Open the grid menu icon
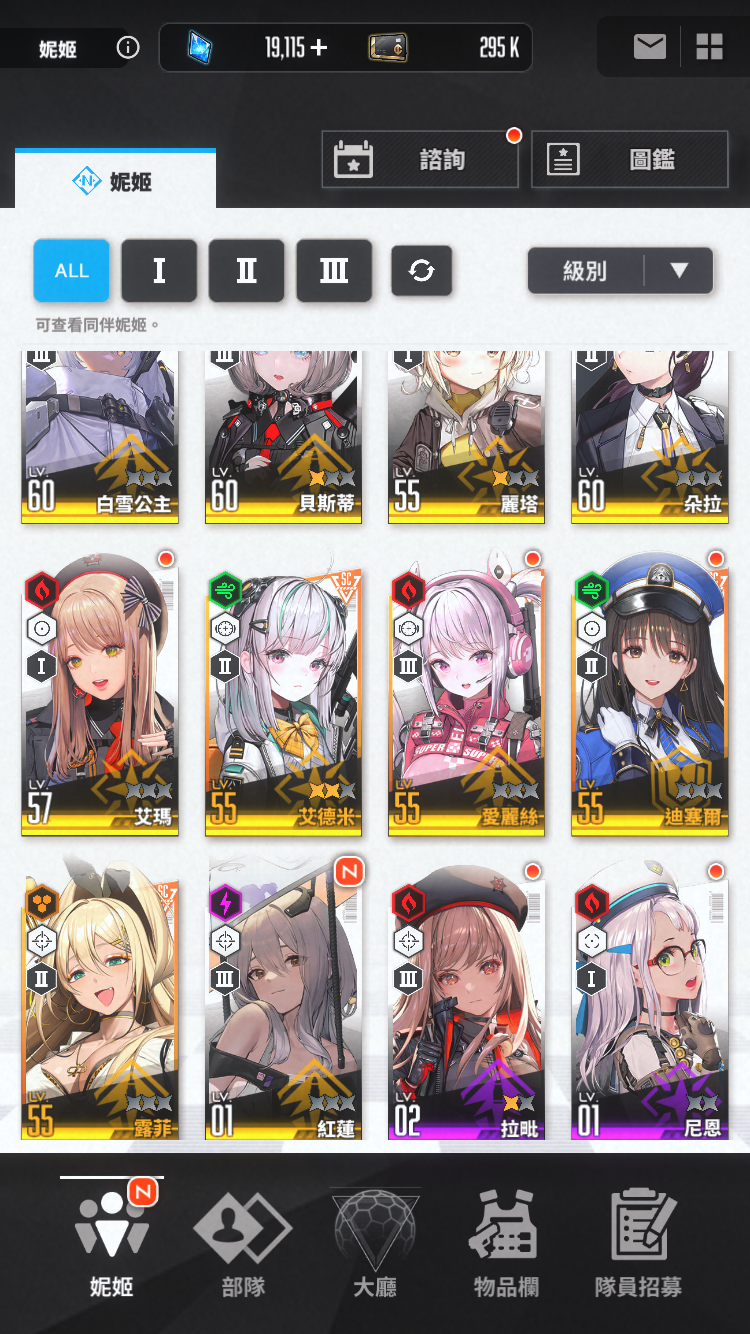Screen dimensions: 750x1334 [709, 47]
